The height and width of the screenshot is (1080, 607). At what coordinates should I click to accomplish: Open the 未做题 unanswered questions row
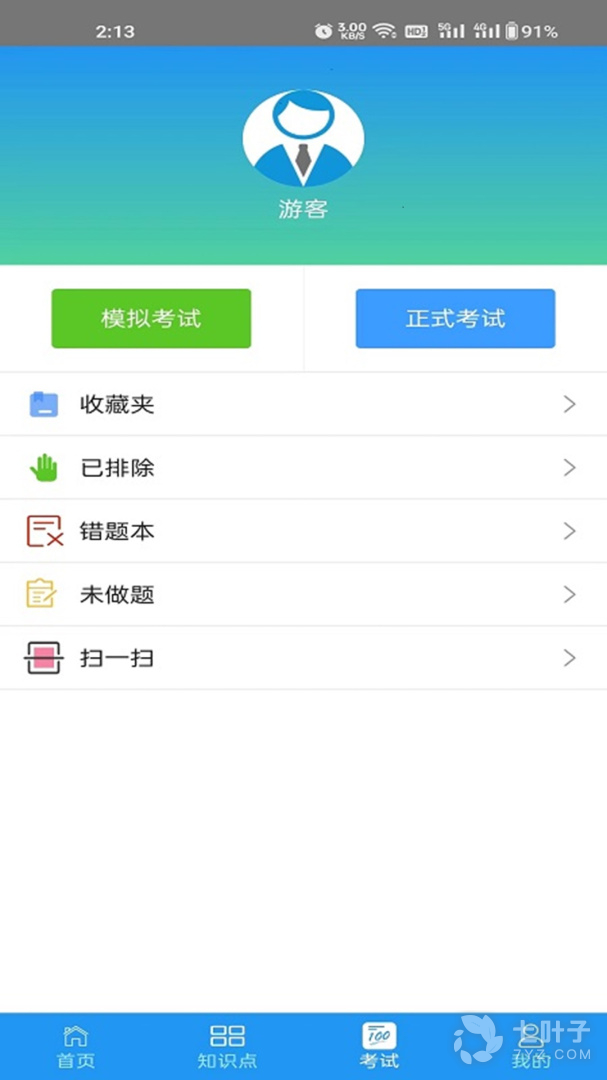[303, 594]
